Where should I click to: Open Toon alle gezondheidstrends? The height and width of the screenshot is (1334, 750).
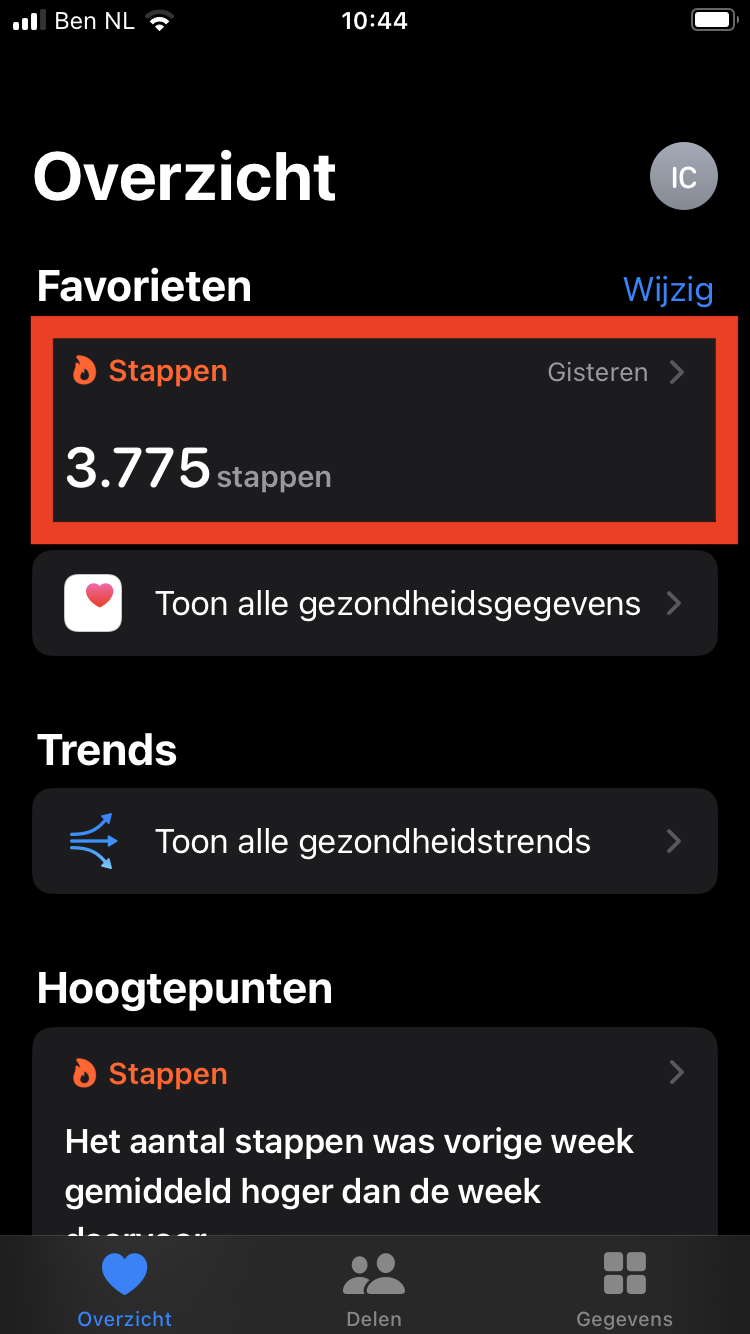[x=375, y=842]
